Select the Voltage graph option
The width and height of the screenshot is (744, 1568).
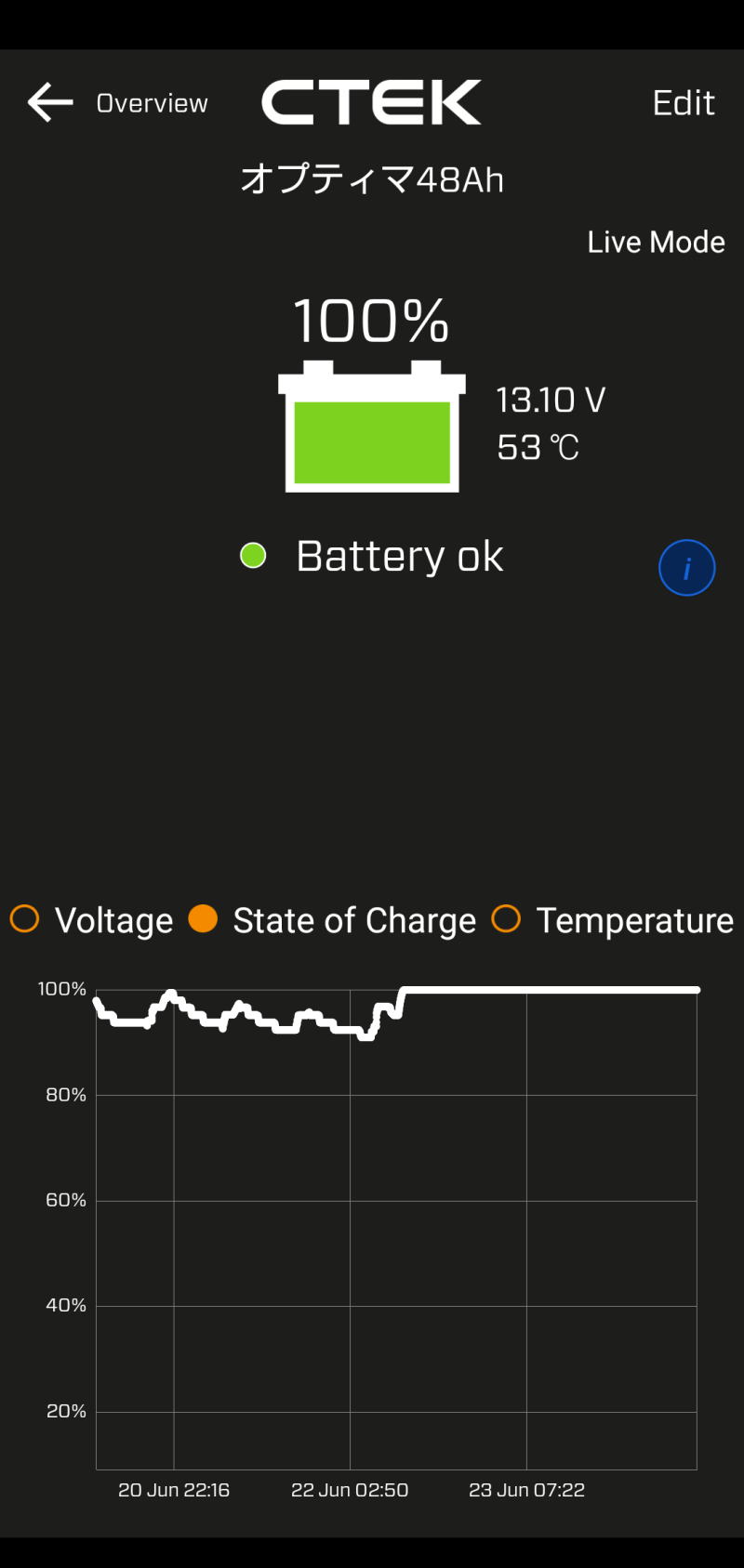coord(91,920)
